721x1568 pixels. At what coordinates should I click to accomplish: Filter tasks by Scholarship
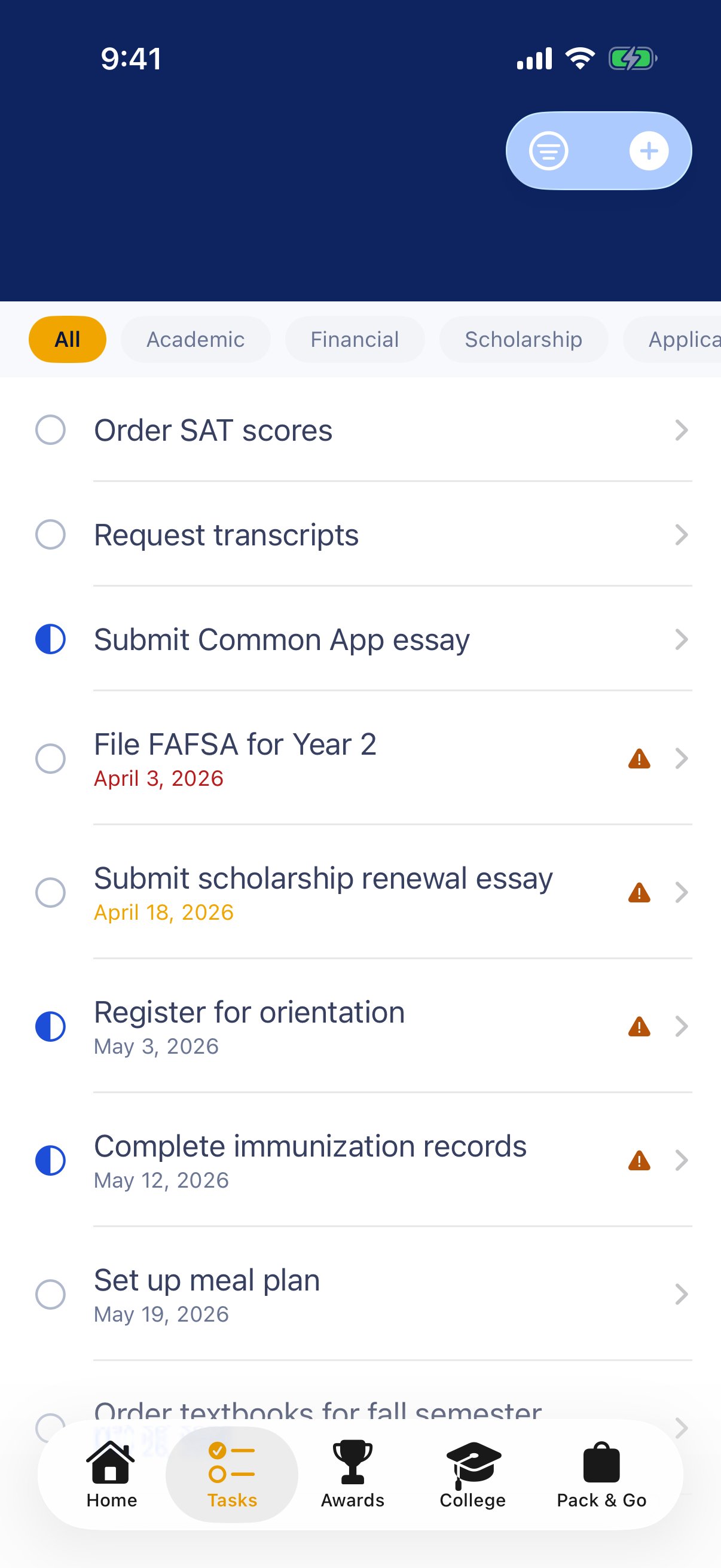tap(523, 339)
